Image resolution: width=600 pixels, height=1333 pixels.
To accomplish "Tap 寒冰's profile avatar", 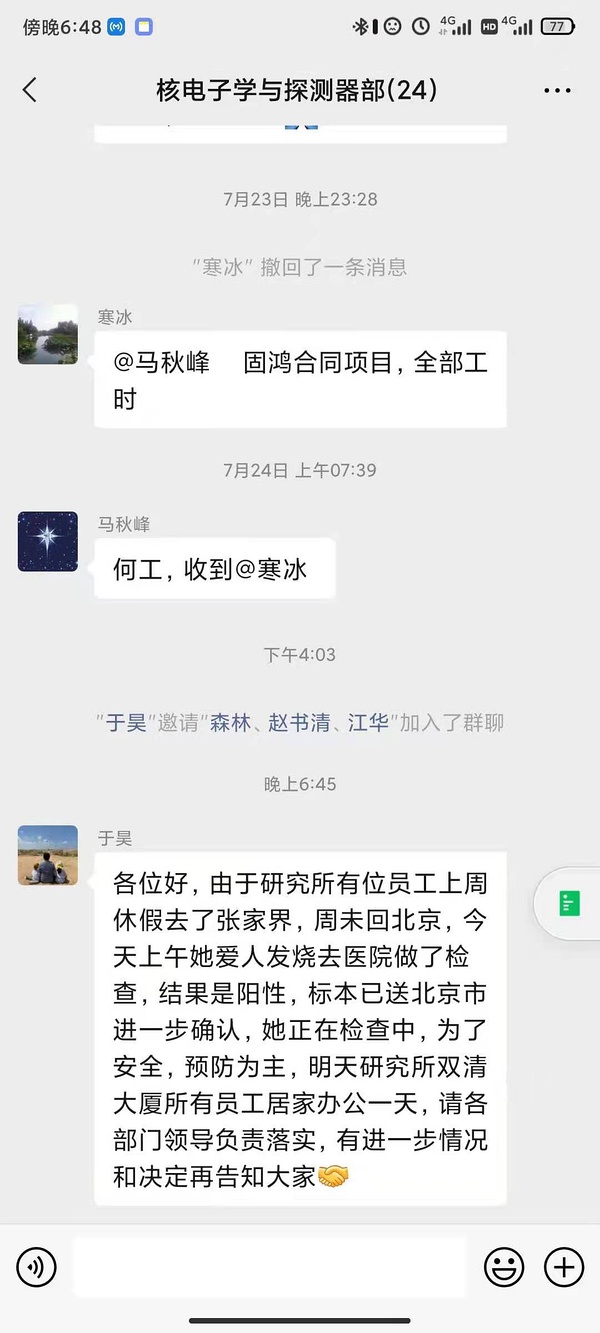I will point(47,334).
